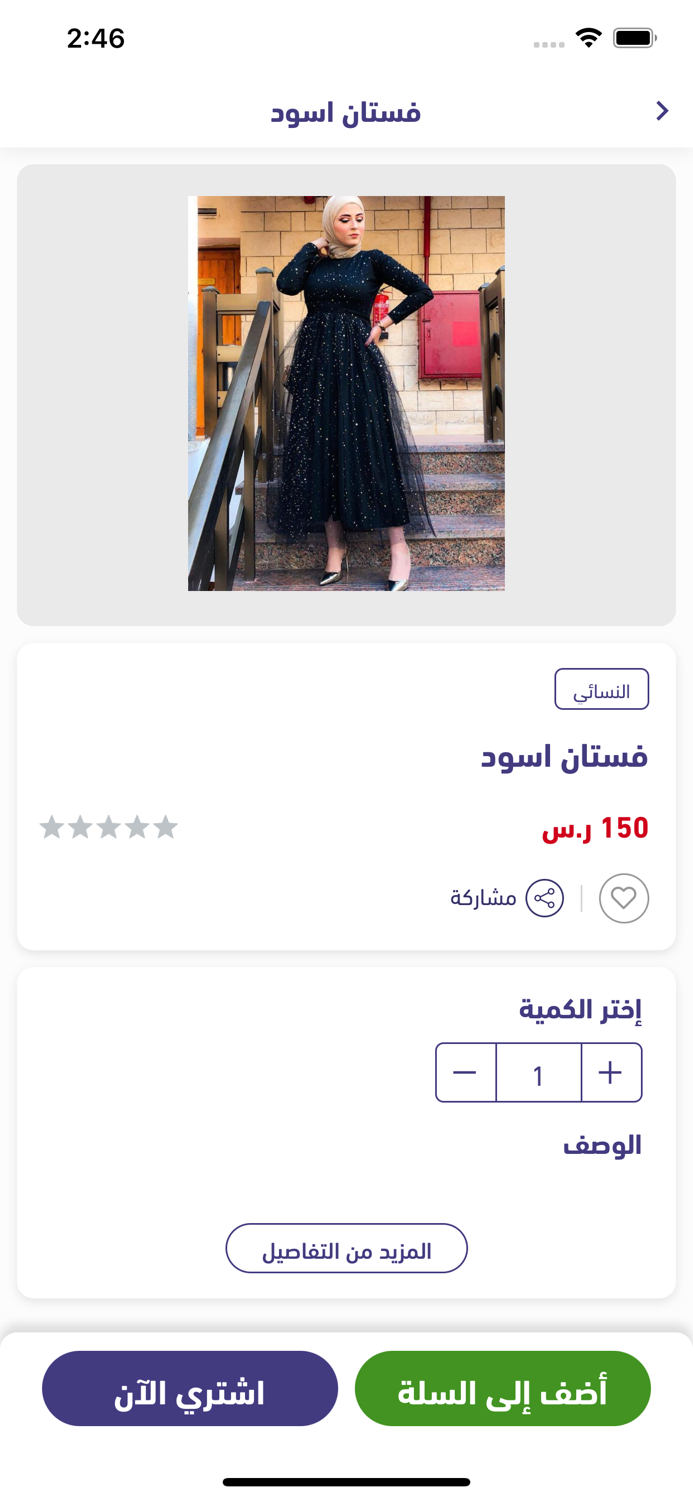Increase quantity with the plus button
This screenshot has width=693, height=1500.
(610, 1073)
